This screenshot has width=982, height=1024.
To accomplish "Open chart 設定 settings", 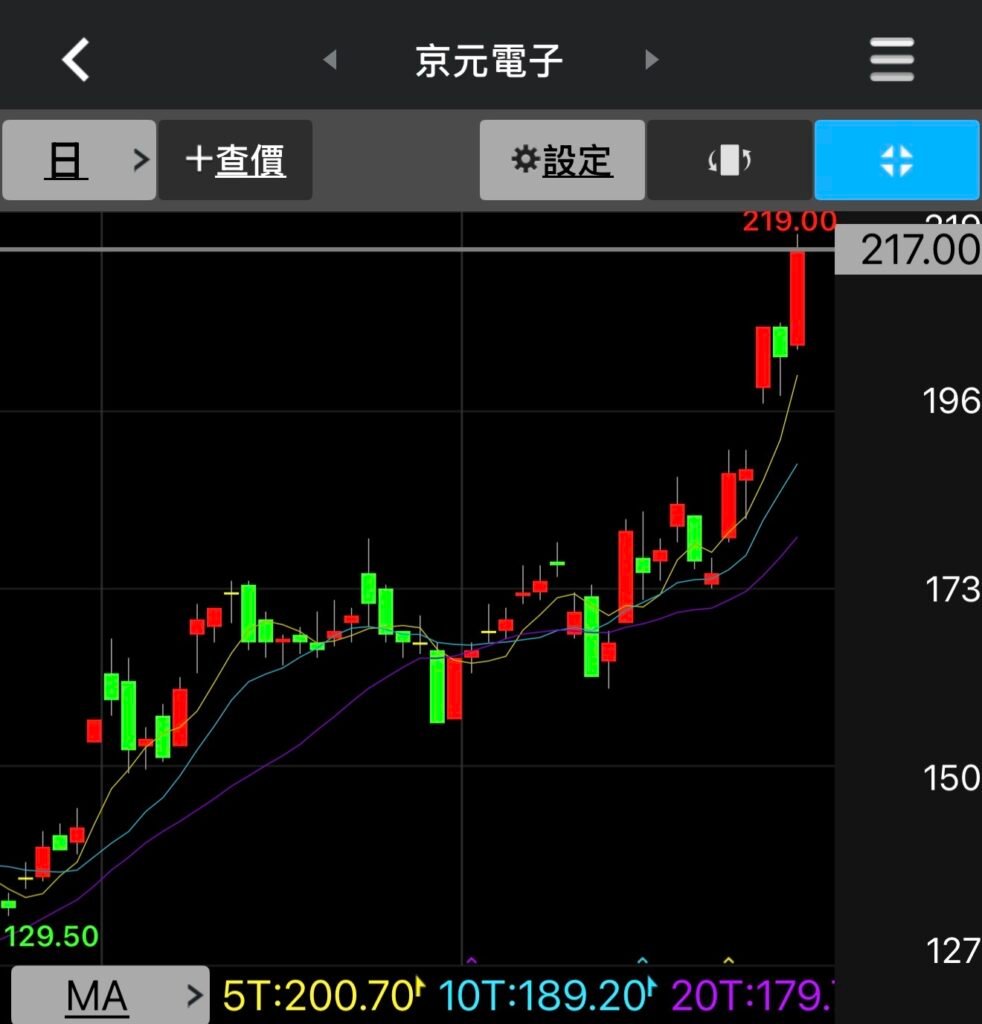I will point(562,160).
